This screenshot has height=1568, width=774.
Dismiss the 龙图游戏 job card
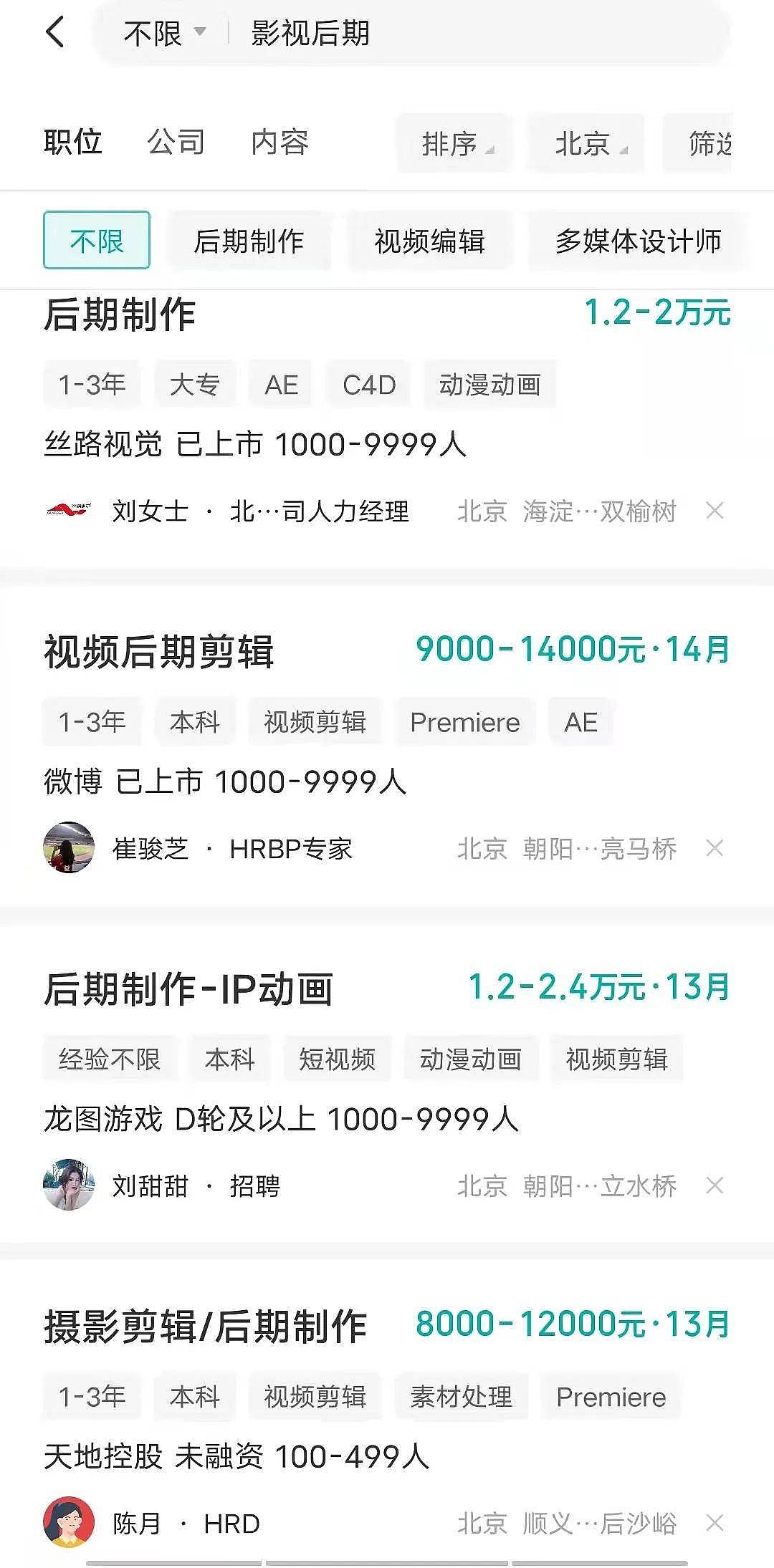tap(715, 1186)
